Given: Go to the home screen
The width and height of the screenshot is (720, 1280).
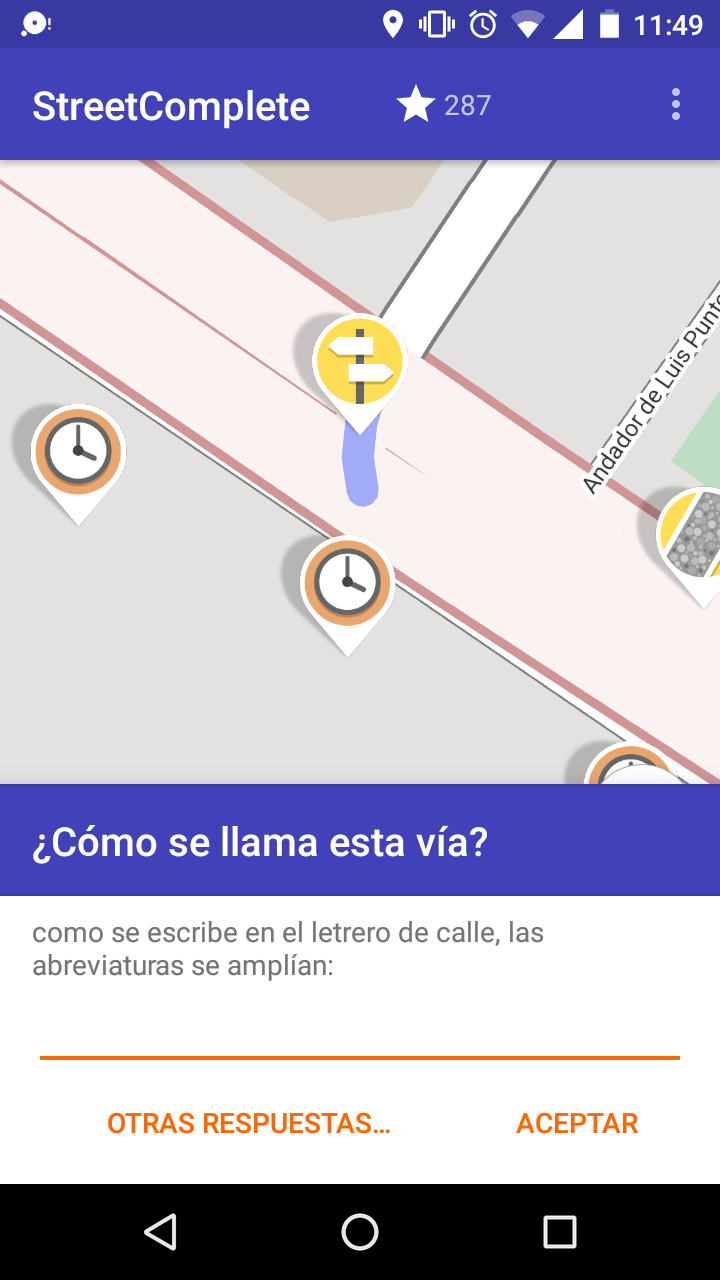Looking at the screenshot, I should pos(360,1232).
